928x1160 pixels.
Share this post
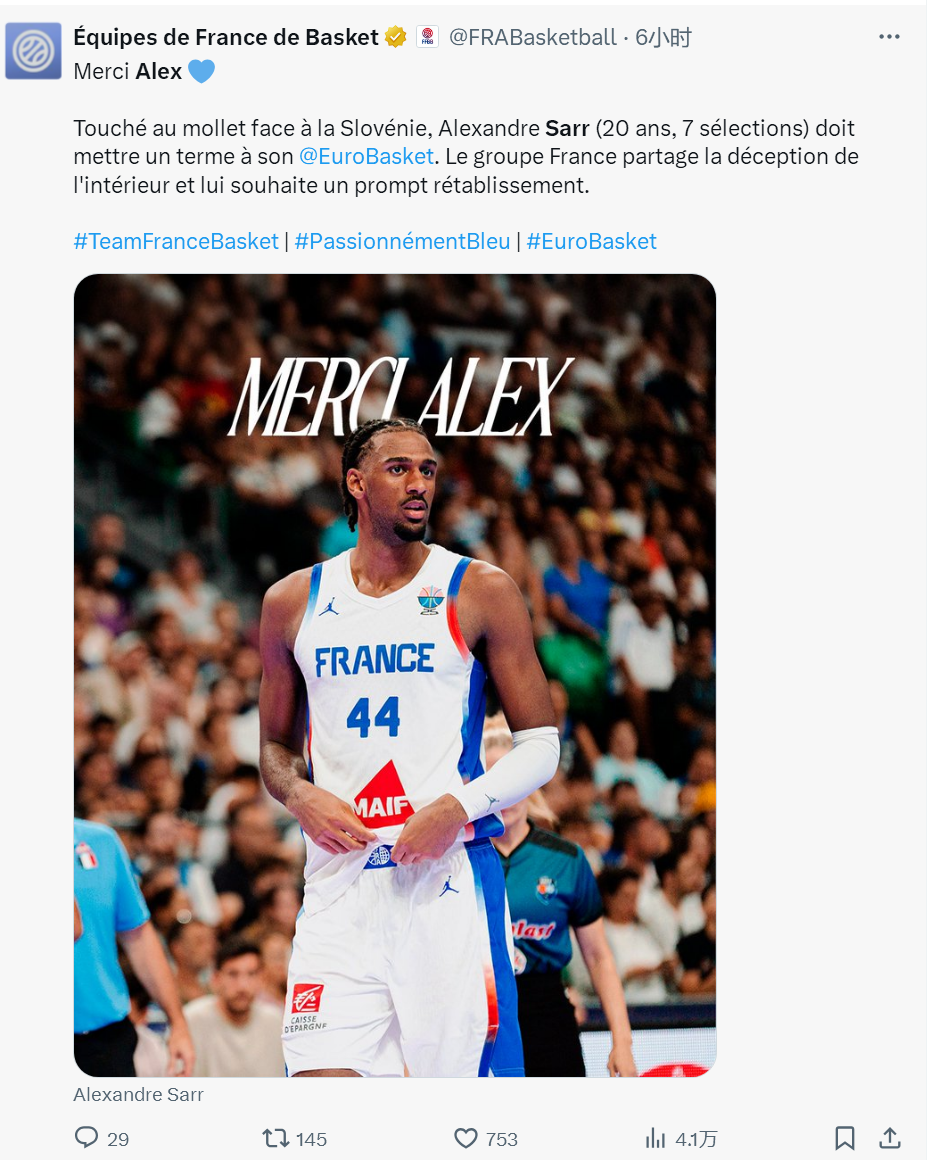coord(889,1138)
